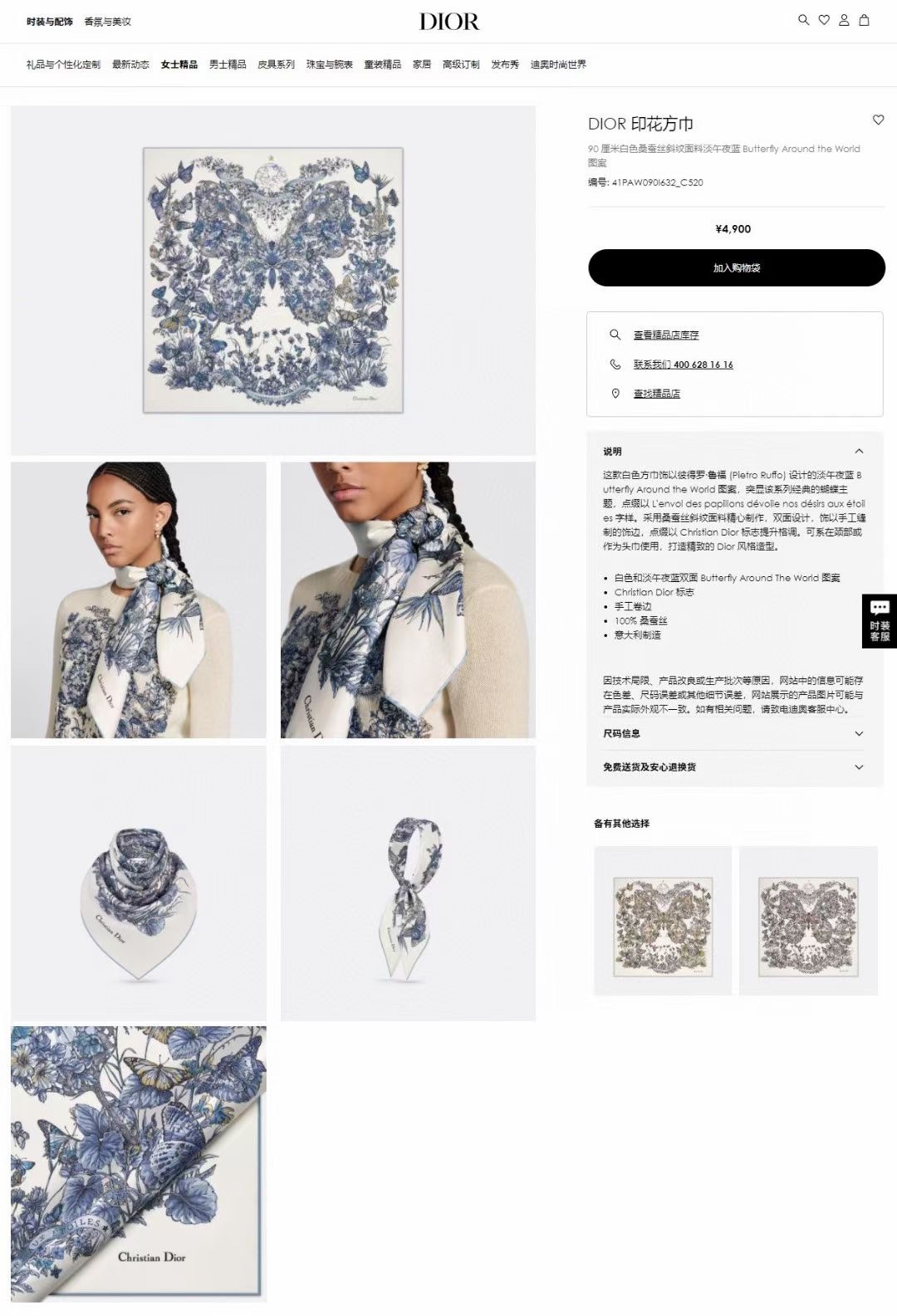Screen dimensions: 897x1316
Task: Open the account profile icon
Action: (x=844, y=20)
